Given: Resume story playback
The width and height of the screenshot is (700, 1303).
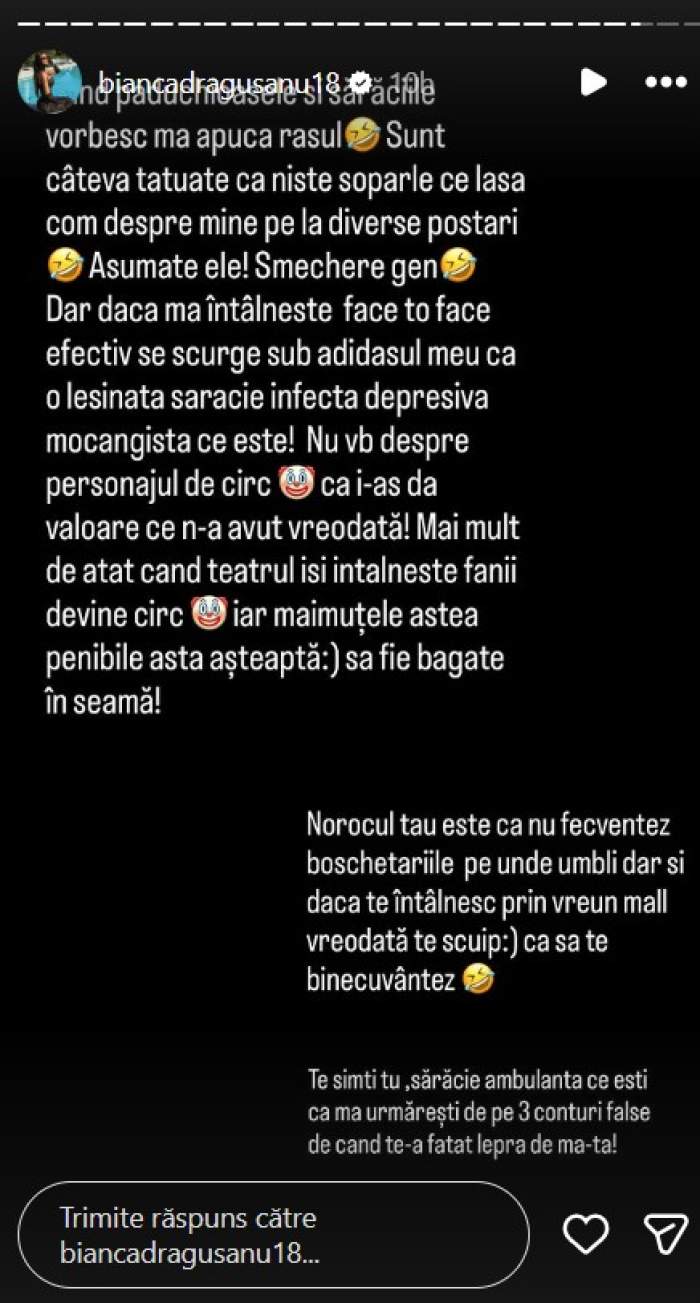Looking at the screenshot, I should point(593,82).
